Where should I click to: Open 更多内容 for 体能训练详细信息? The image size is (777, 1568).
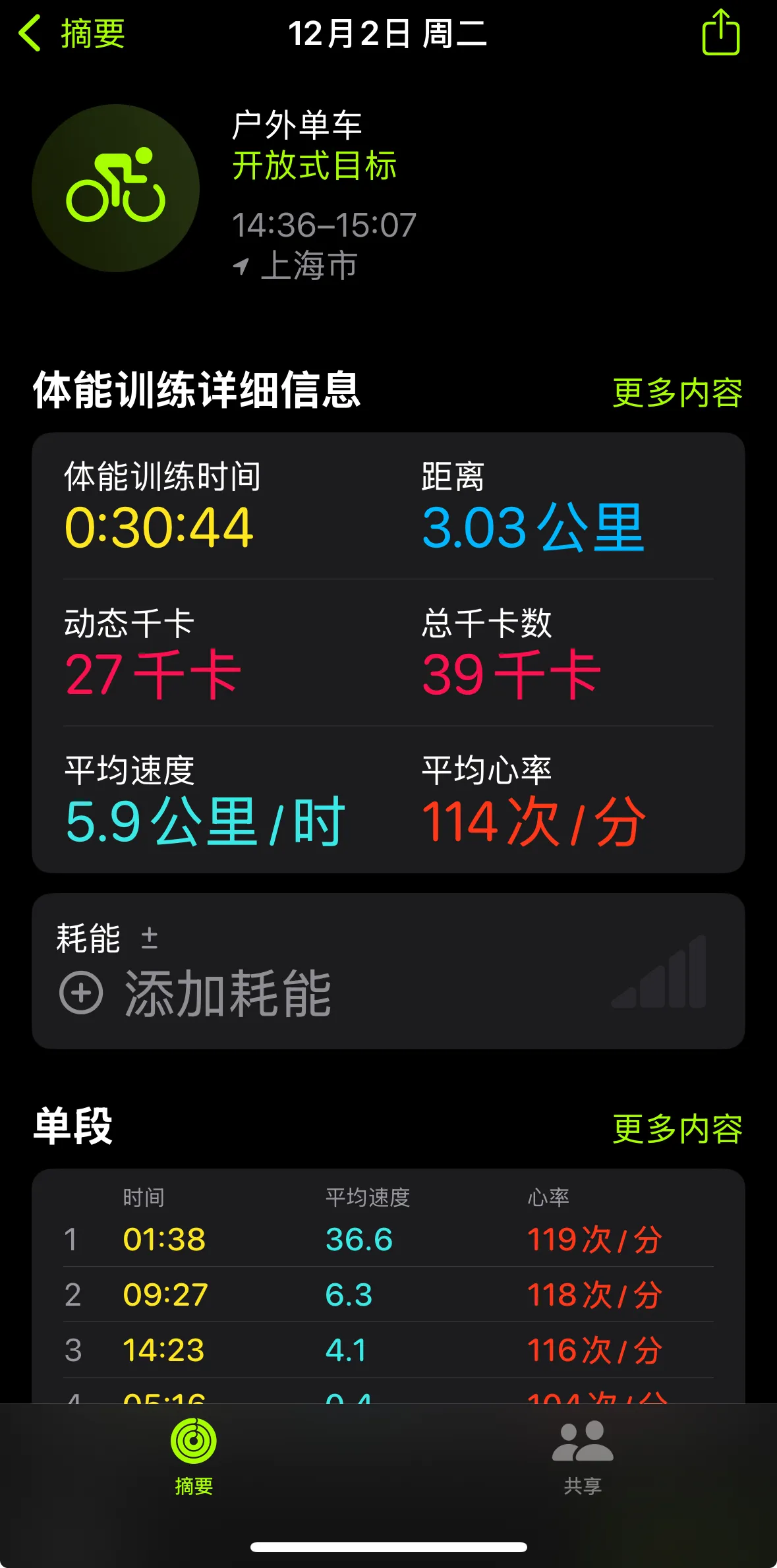click(x=677, y=393)
